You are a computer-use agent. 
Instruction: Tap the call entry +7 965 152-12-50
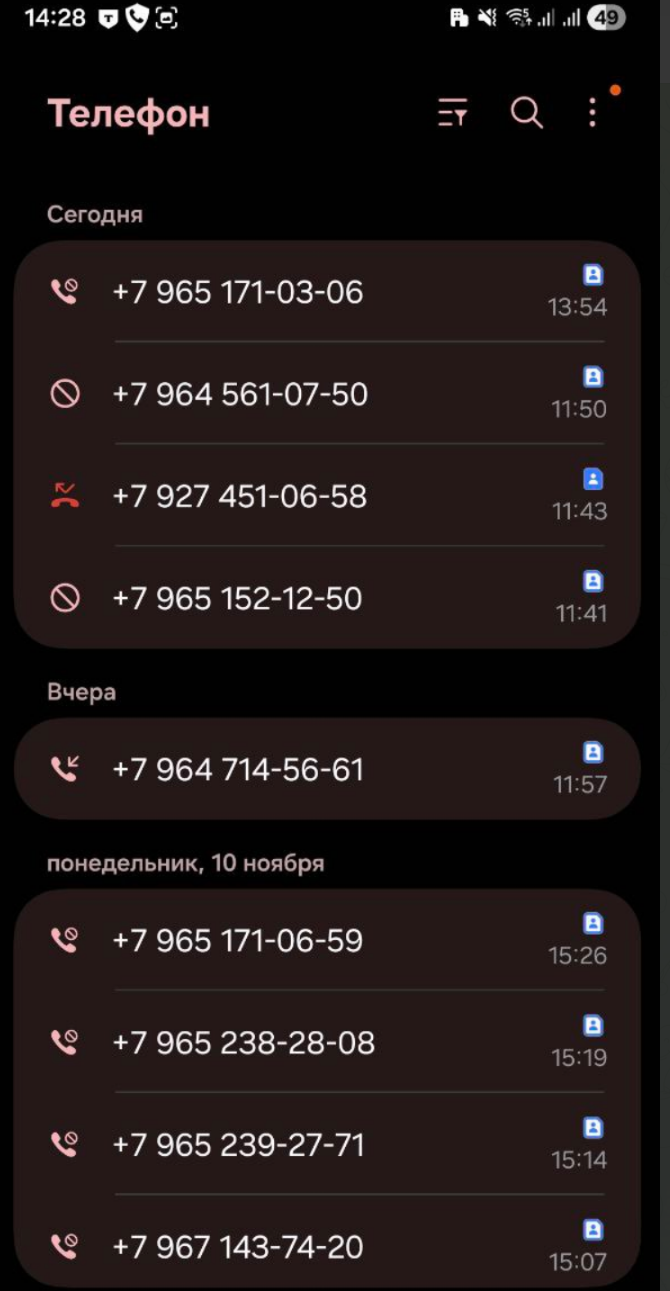[237, 598]
